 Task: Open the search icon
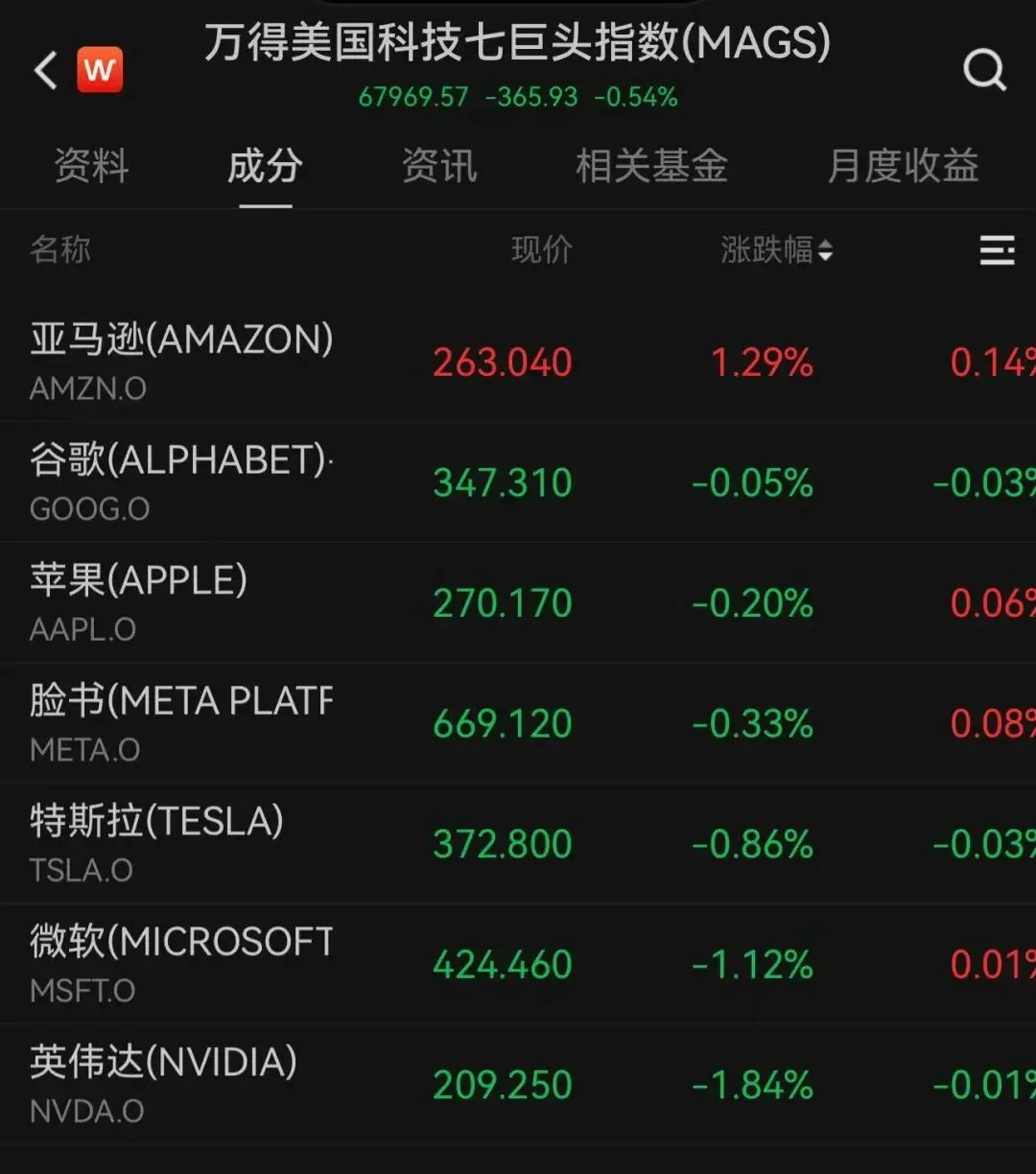coord(984,70)
